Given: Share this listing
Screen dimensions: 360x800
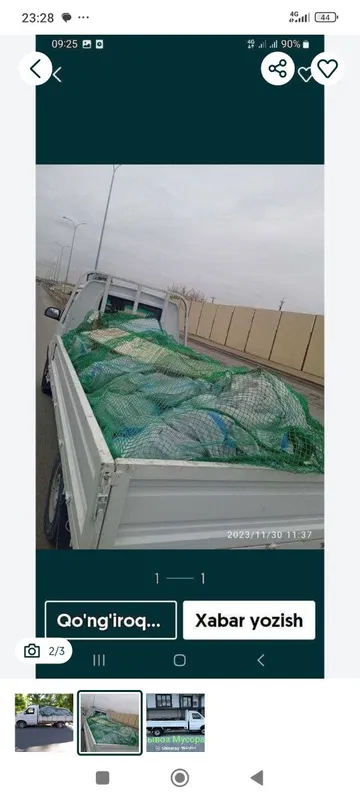Looking at the screenshot, I should (x=277, y=68).
